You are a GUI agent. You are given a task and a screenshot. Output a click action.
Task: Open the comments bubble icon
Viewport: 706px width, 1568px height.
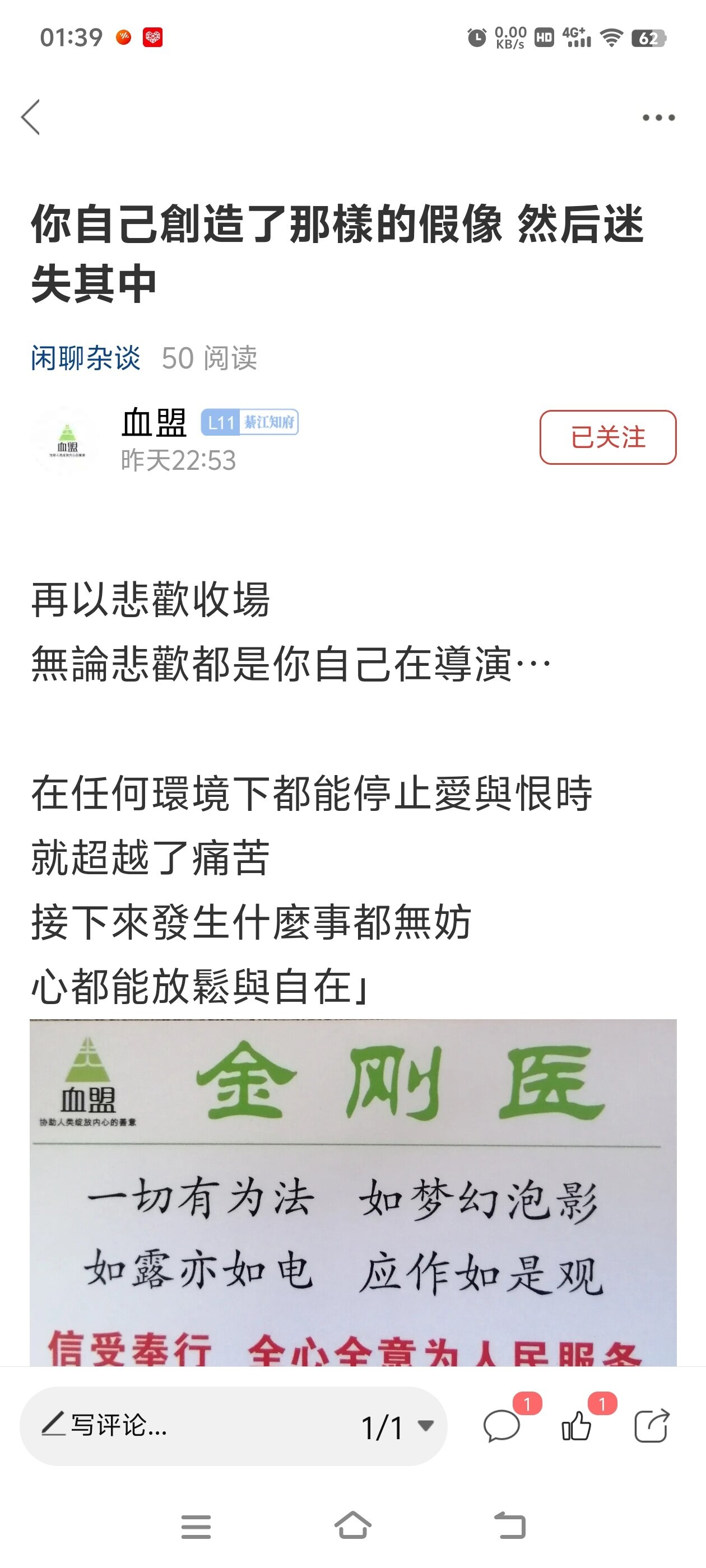pos(502,1426)
